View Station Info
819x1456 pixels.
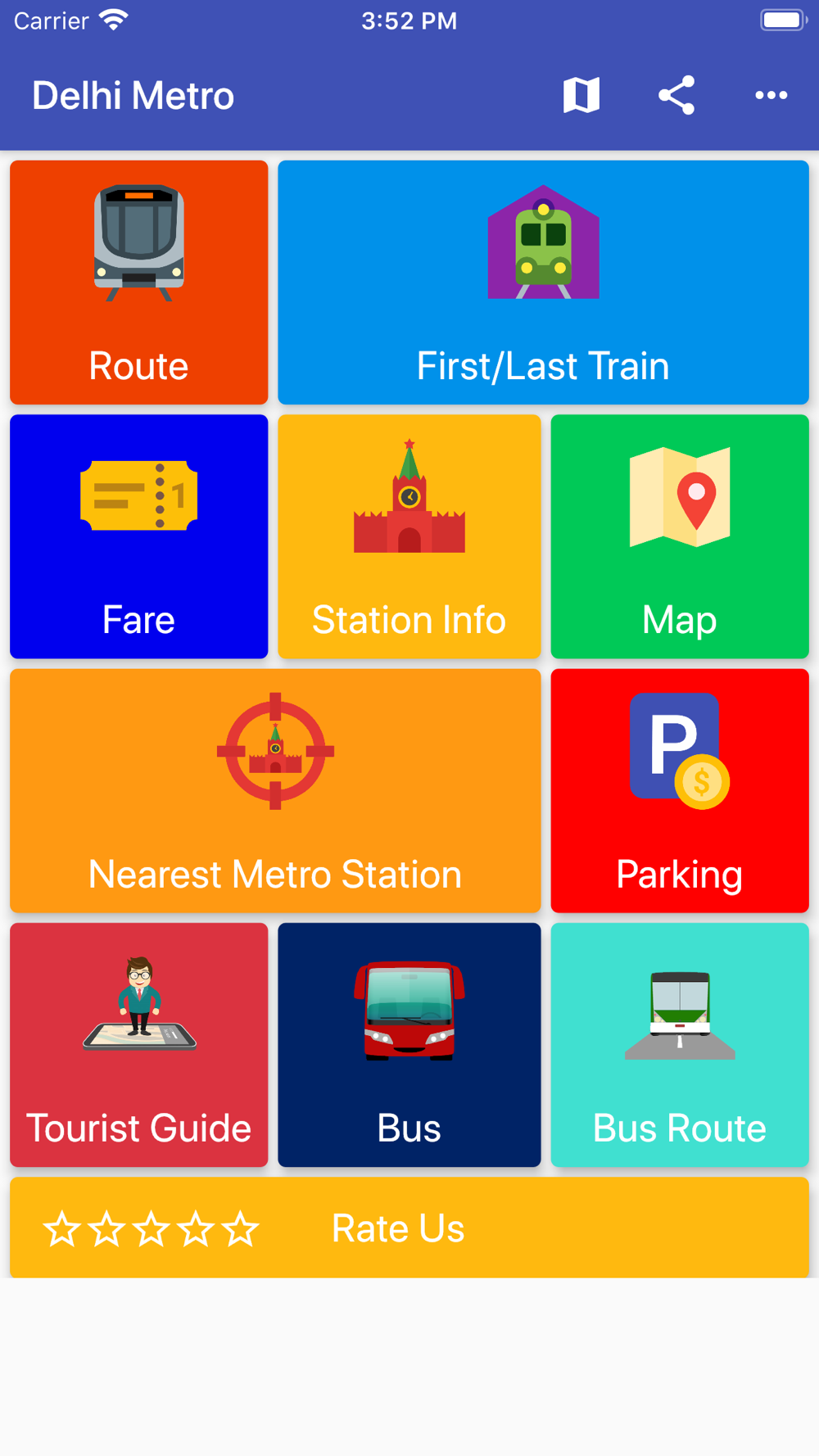click(409, 536)
